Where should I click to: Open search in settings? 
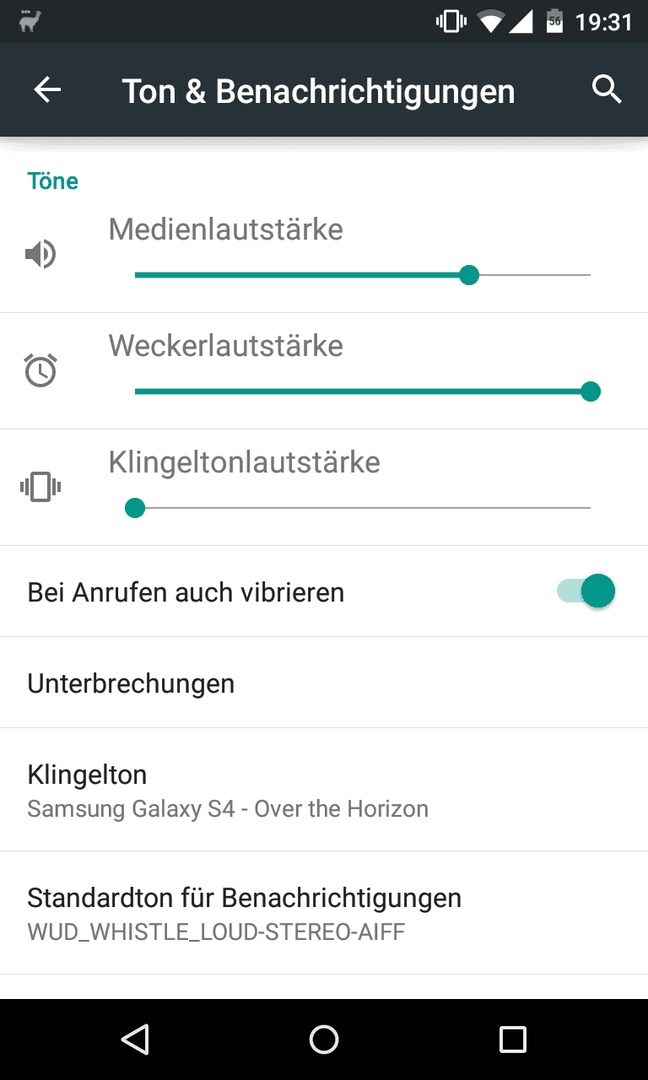coord(607,90)
